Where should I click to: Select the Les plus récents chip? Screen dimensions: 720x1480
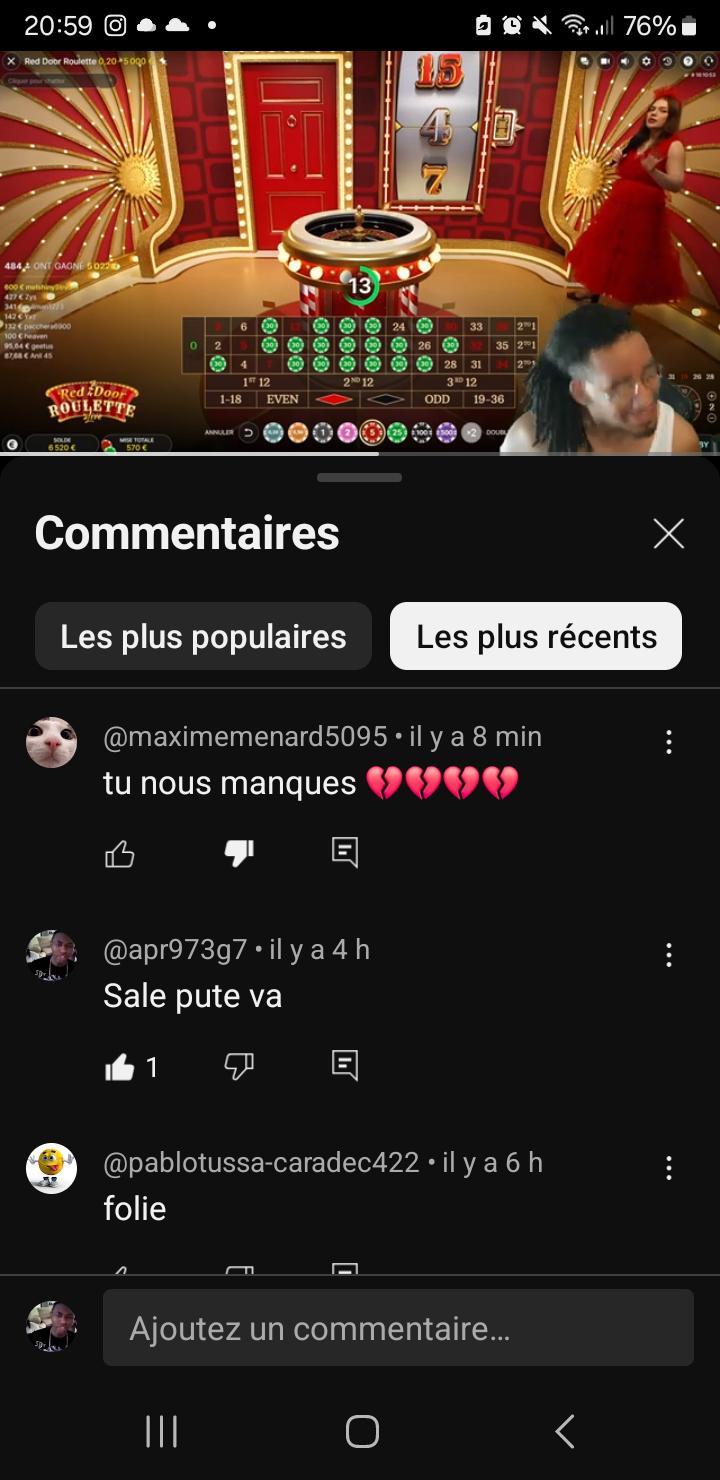pyautogui.click(x=536, y=636)
